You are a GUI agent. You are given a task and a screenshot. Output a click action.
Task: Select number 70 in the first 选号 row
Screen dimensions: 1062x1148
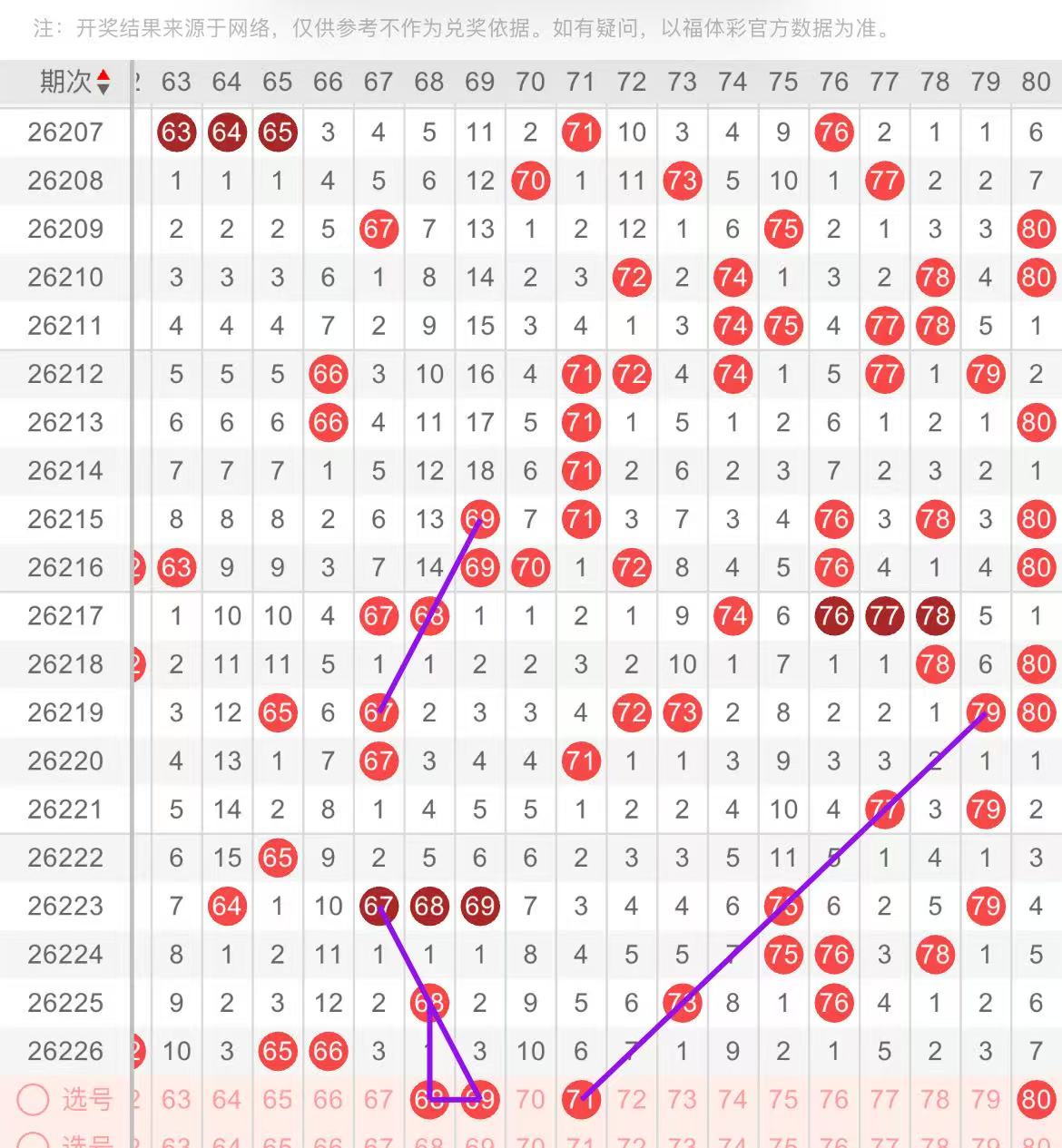tap(530, 1100)
